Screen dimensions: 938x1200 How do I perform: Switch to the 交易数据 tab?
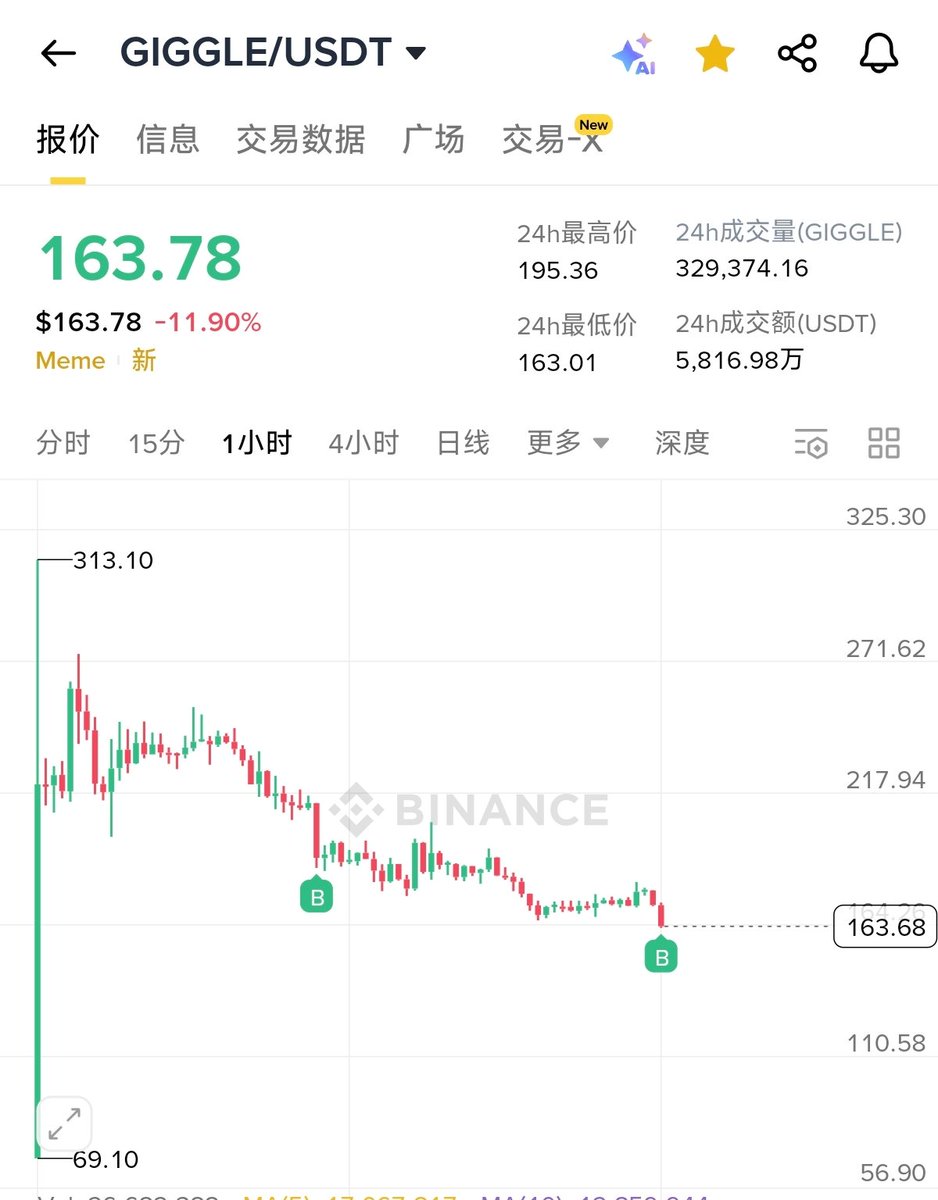[x=300, y=139]
